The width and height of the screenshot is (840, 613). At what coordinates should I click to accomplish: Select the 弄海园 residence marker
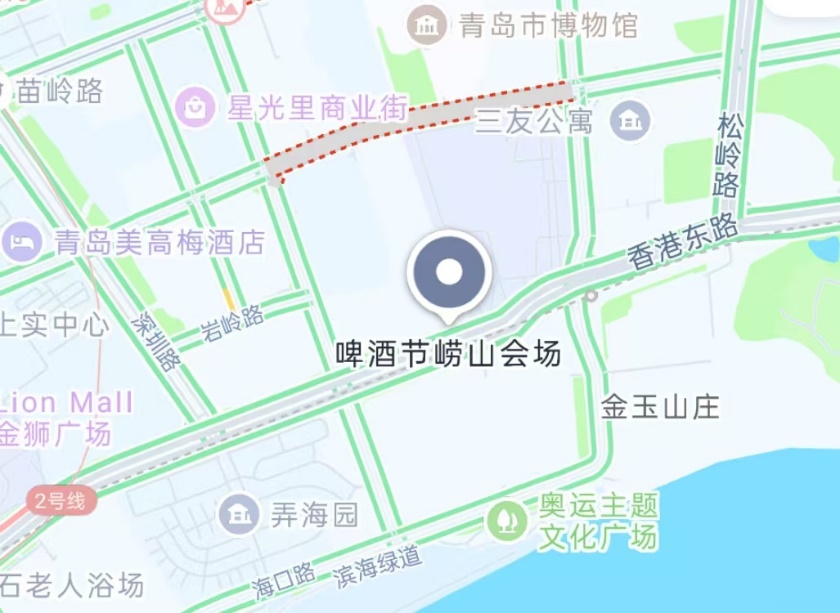(x=239, y=515)
